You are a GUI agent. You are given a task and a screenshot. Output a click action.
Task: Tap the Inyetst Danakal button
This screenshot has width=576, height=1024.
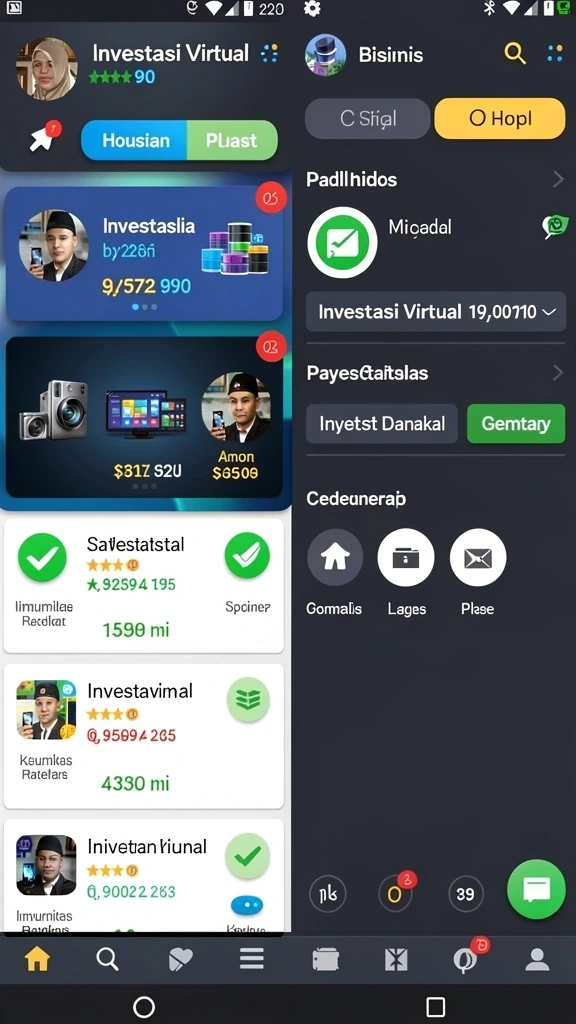(x=382, y=424)
